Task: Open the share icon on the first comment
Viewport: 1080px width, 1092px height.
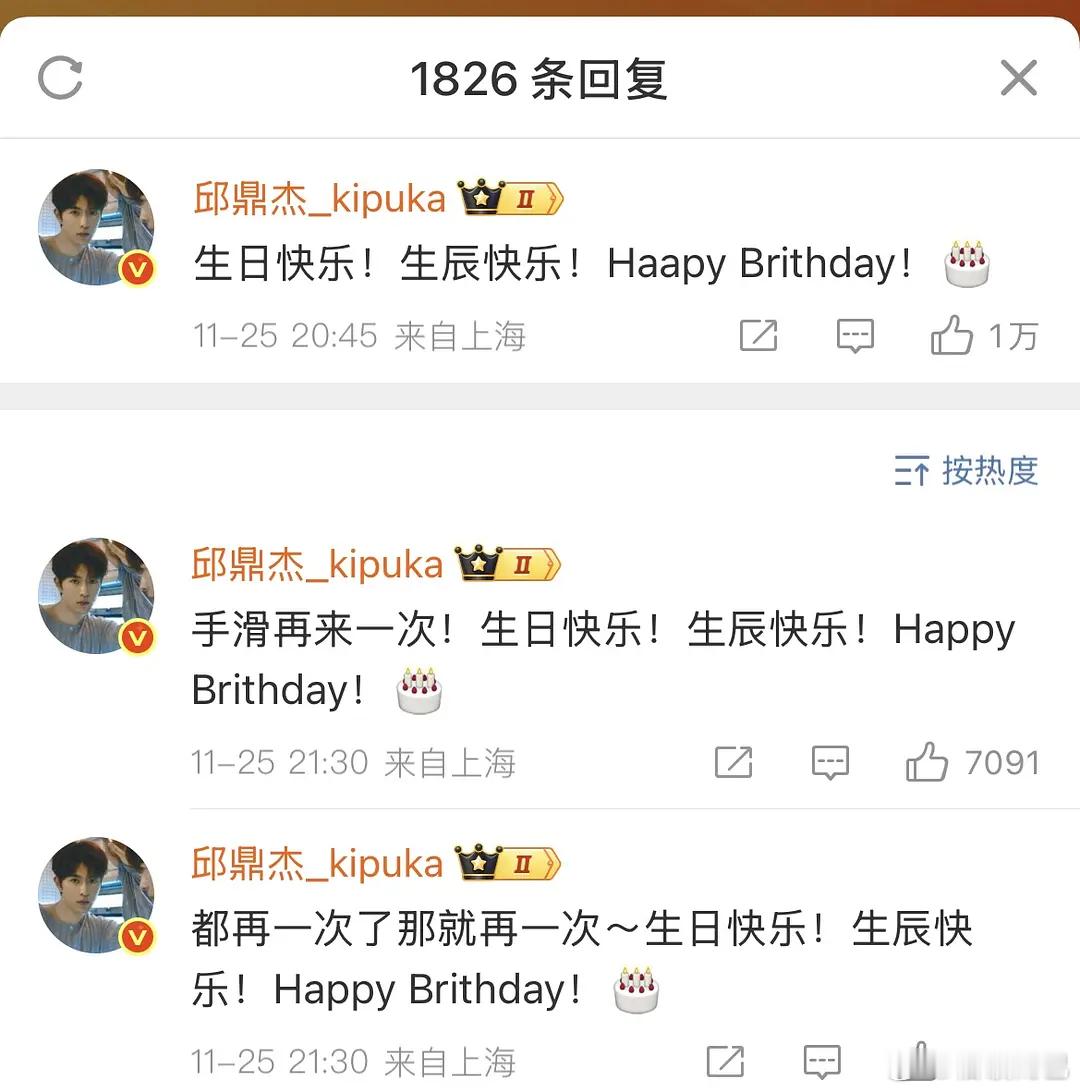Action: pyautogui.click(x=759, y=336)
